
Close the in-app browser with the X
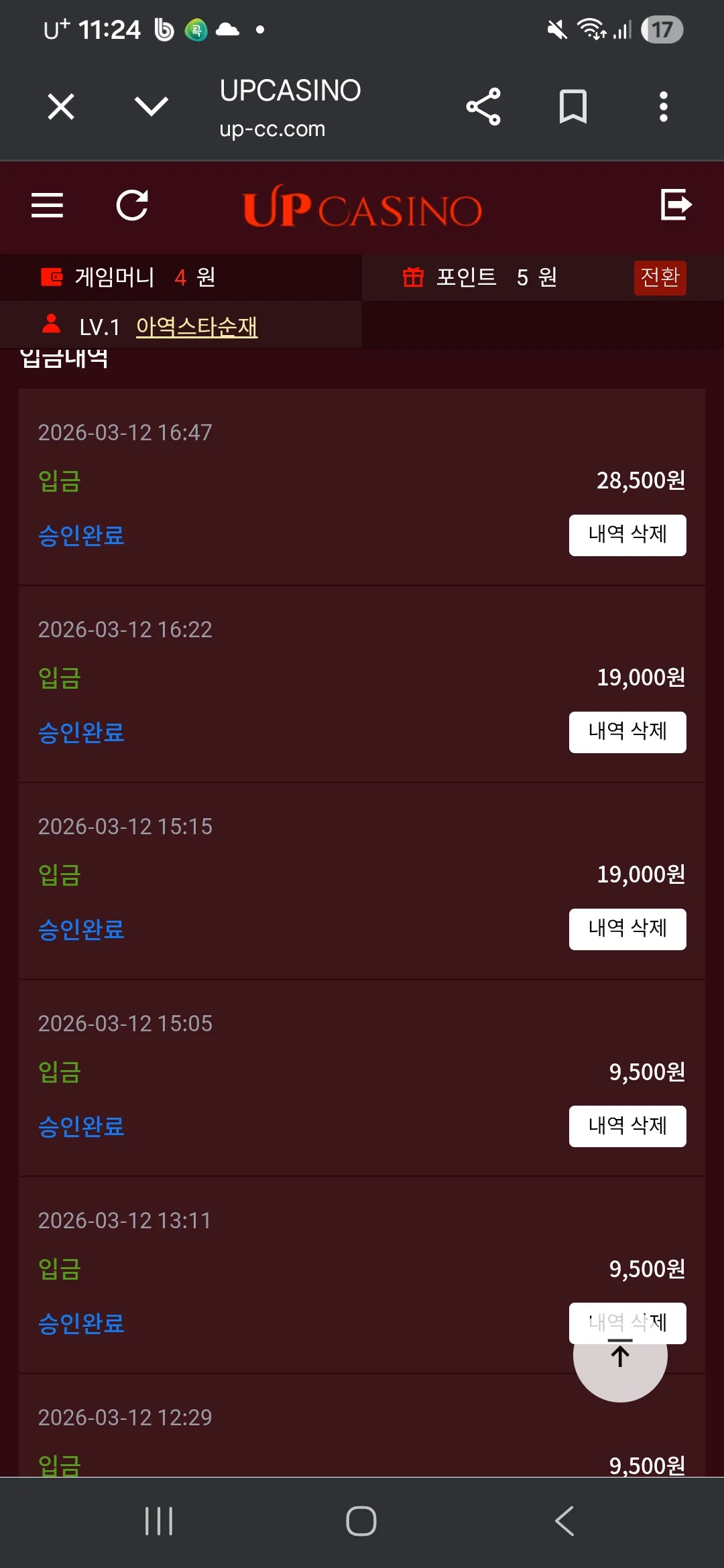point(61,107)
